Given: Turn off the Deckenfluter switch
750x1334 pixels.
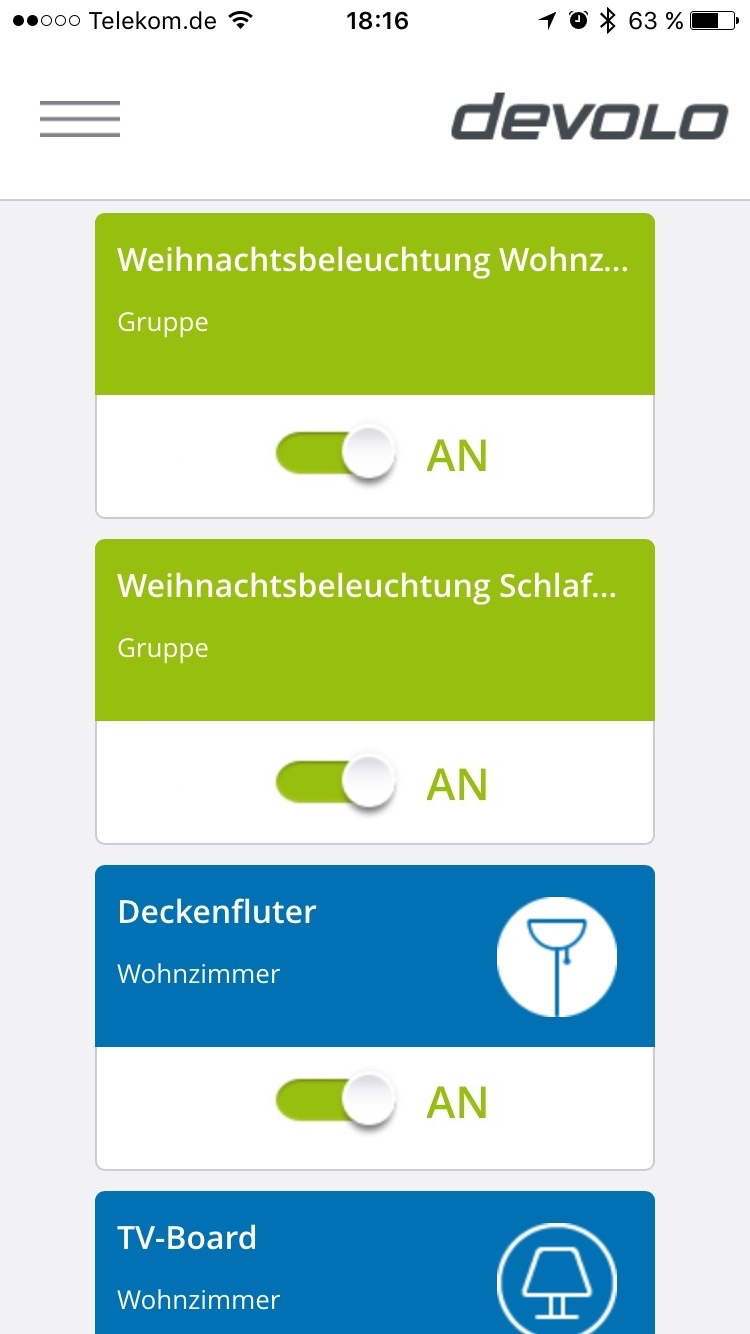Looking at the screenshot, I should [336, 1101].
